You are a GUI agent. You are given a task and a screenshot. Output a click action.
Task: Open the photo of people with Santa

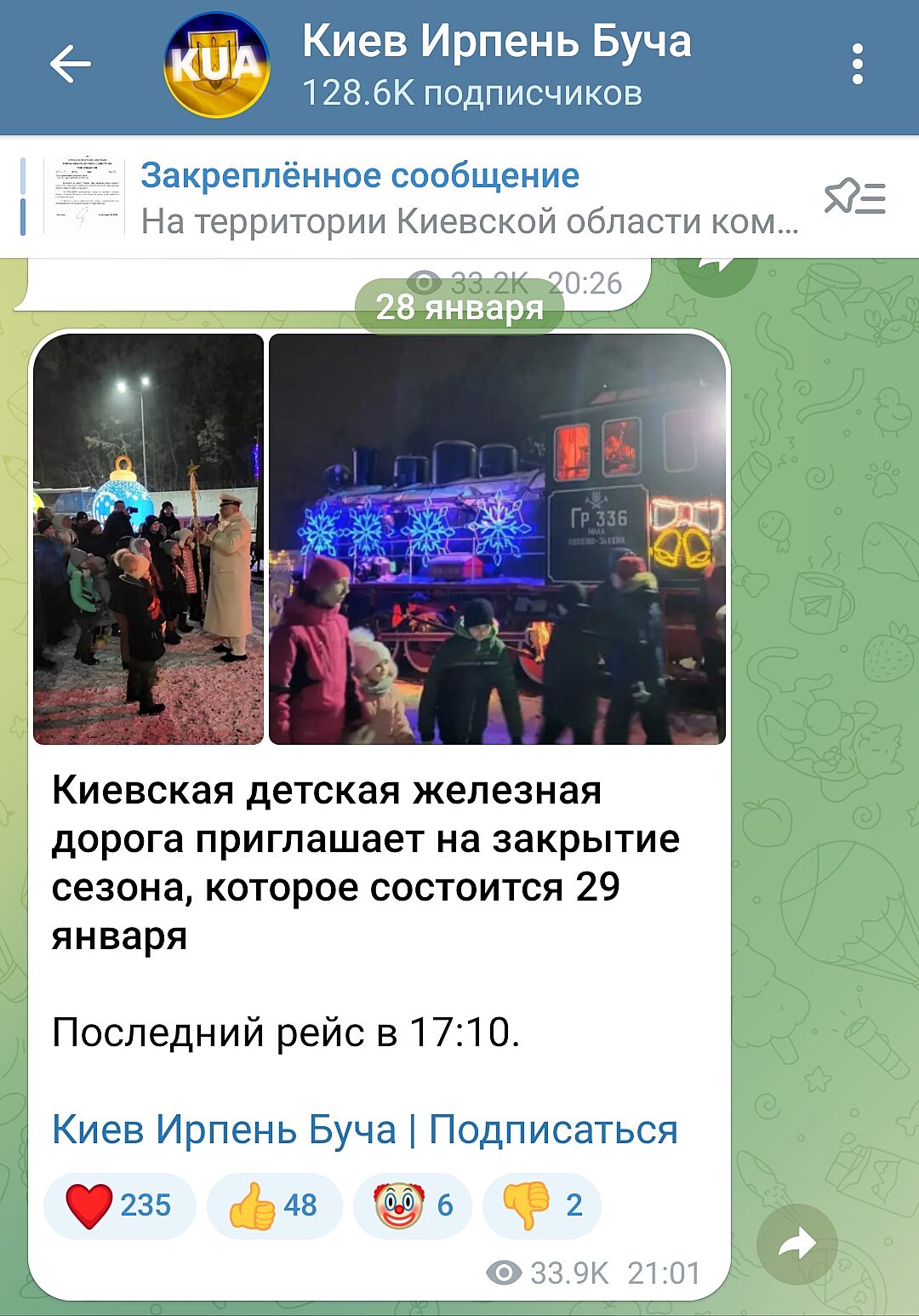click(148, 539)
